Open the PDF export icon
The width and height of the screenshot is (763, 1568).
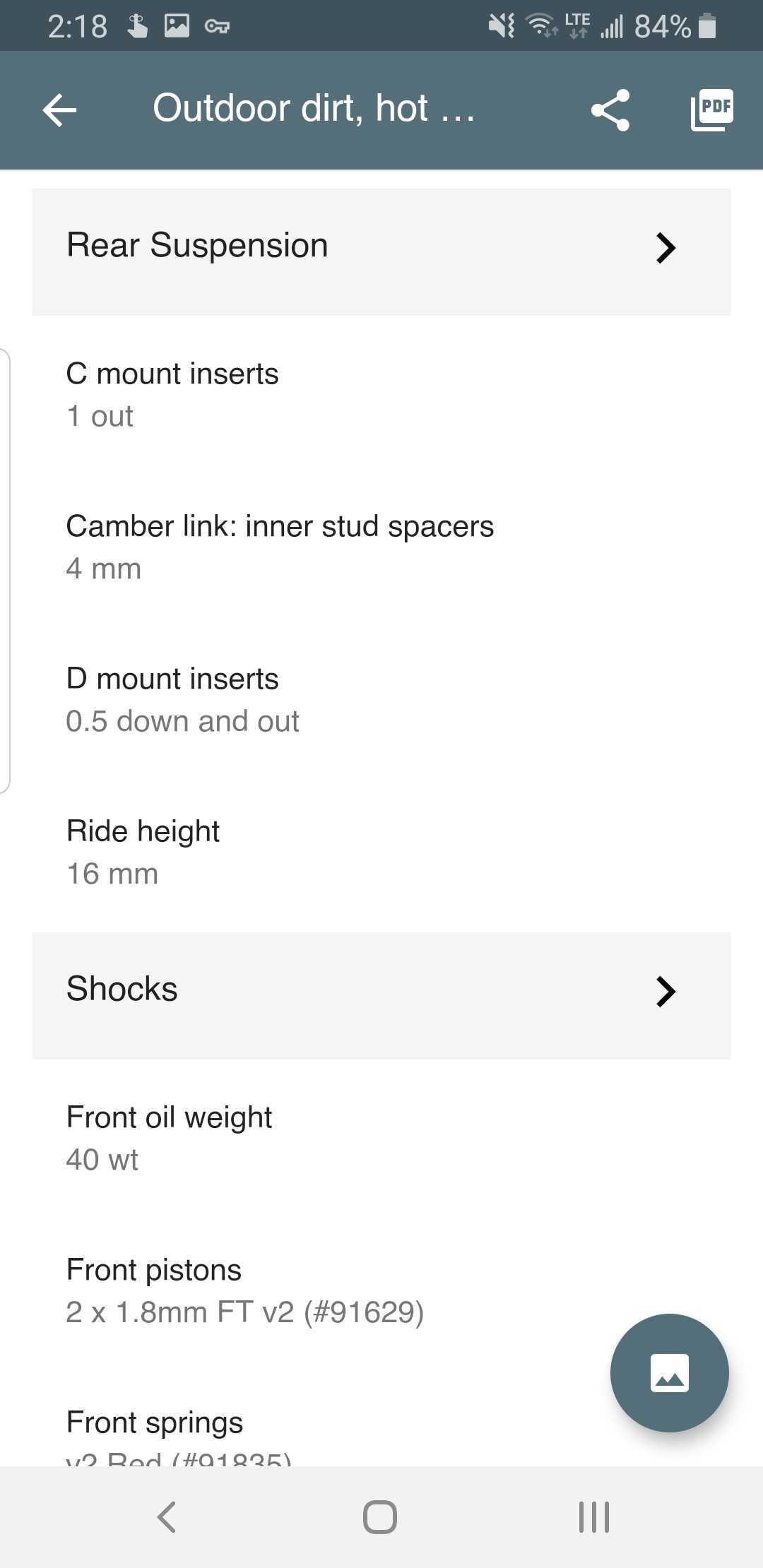(711, 109)
